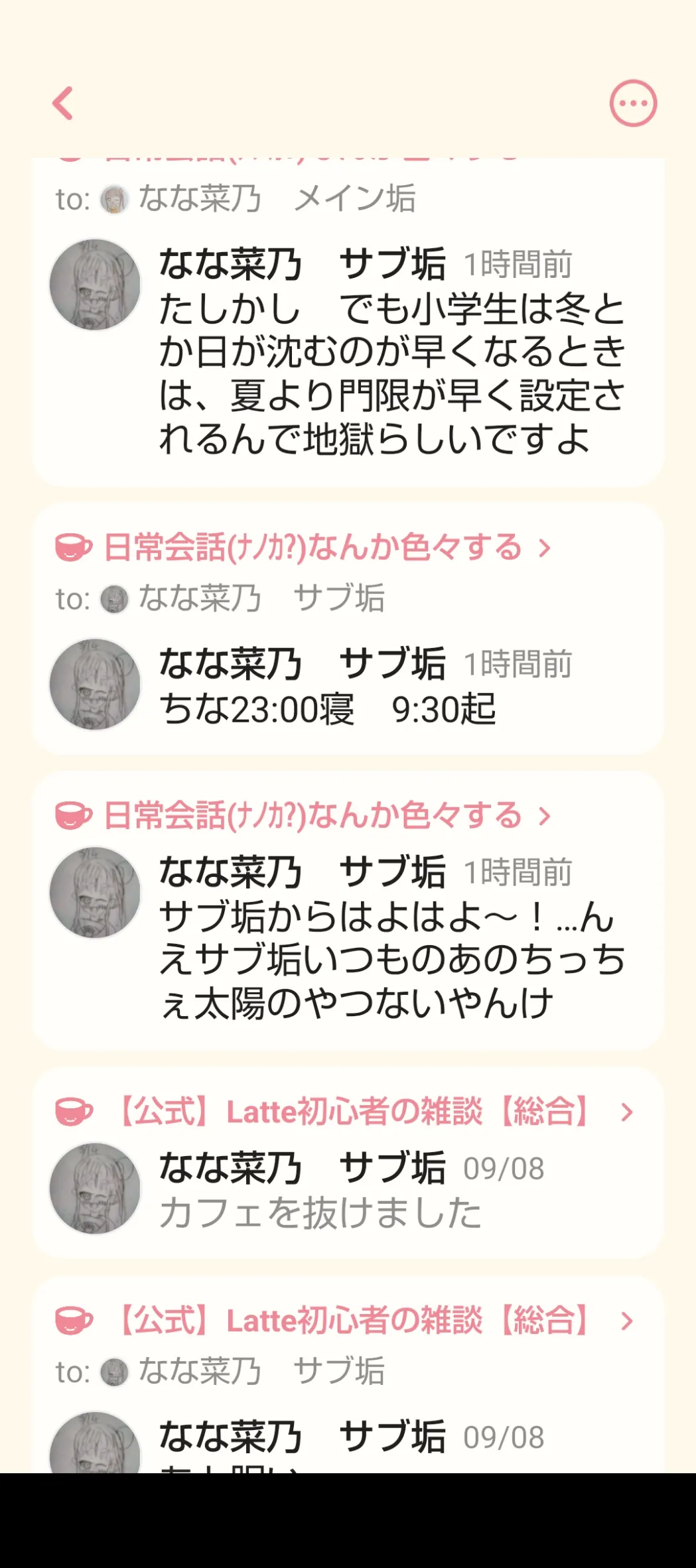Open the more options menu

633,103
